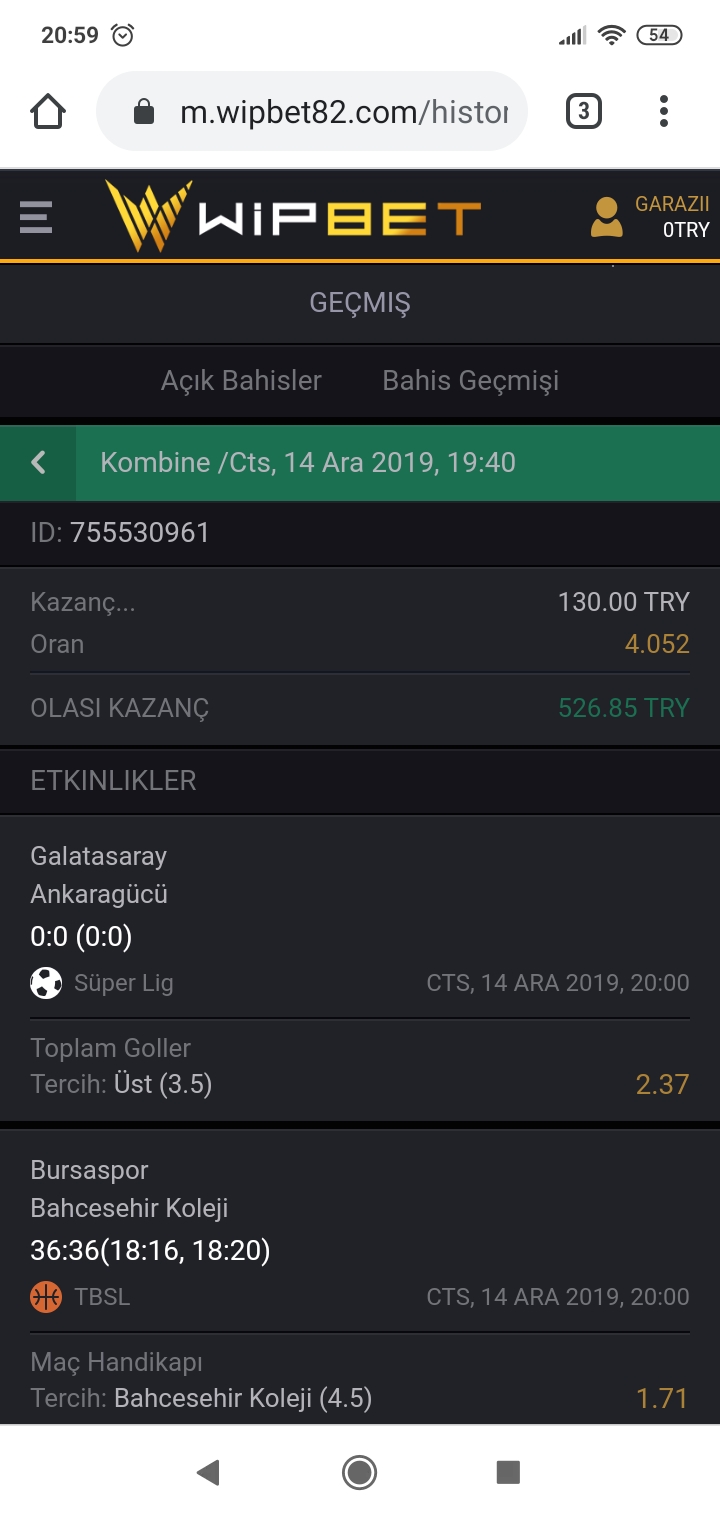Go back from the Kombine bet details
The height and width of the screenshot is (1520, 720).
38,462
